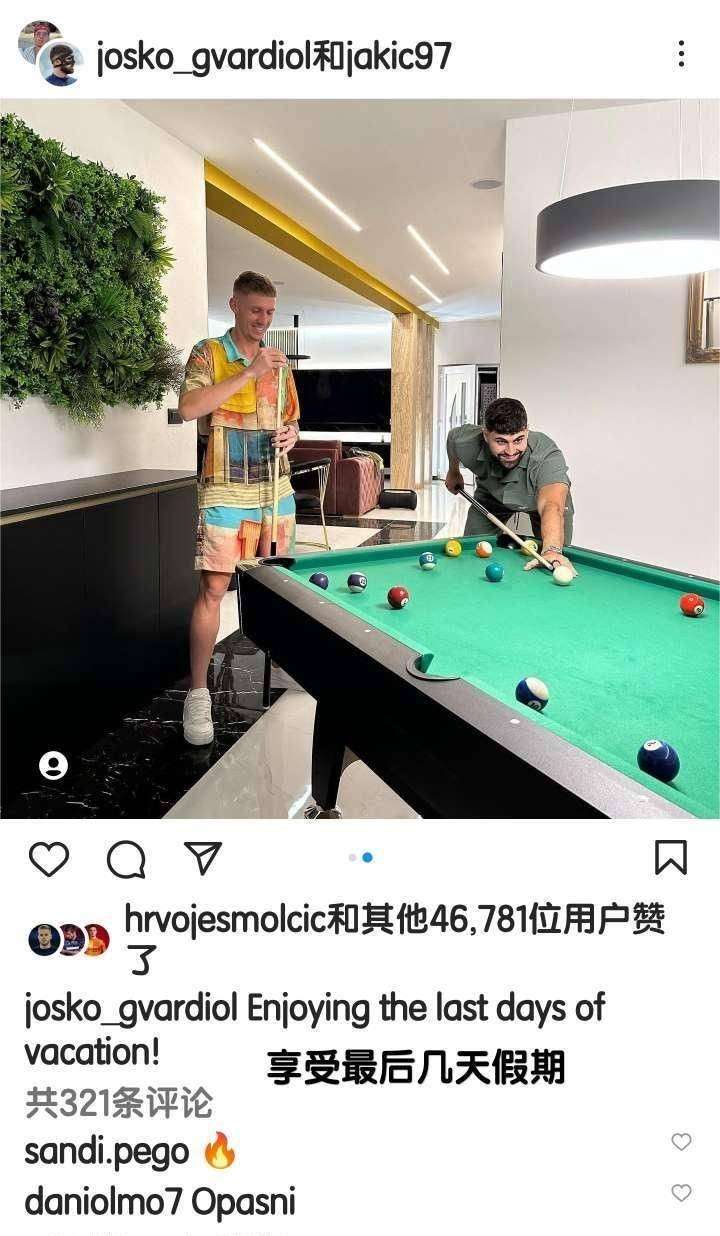Open the post overflow menu
720x1236 pixels.
click(681, 54)
